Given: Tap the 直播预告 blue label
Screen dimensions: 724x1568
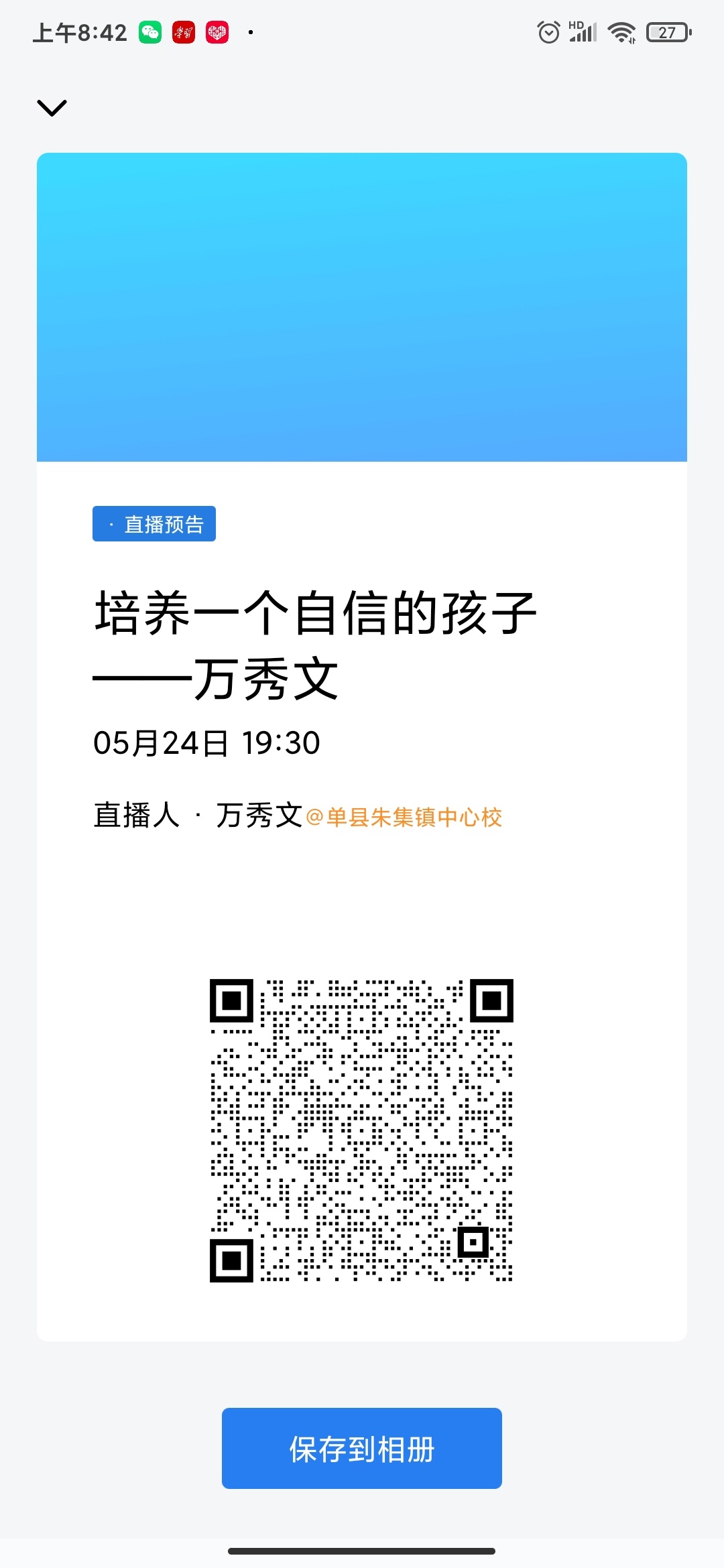Looking at the screenshot, I should 154,525.
